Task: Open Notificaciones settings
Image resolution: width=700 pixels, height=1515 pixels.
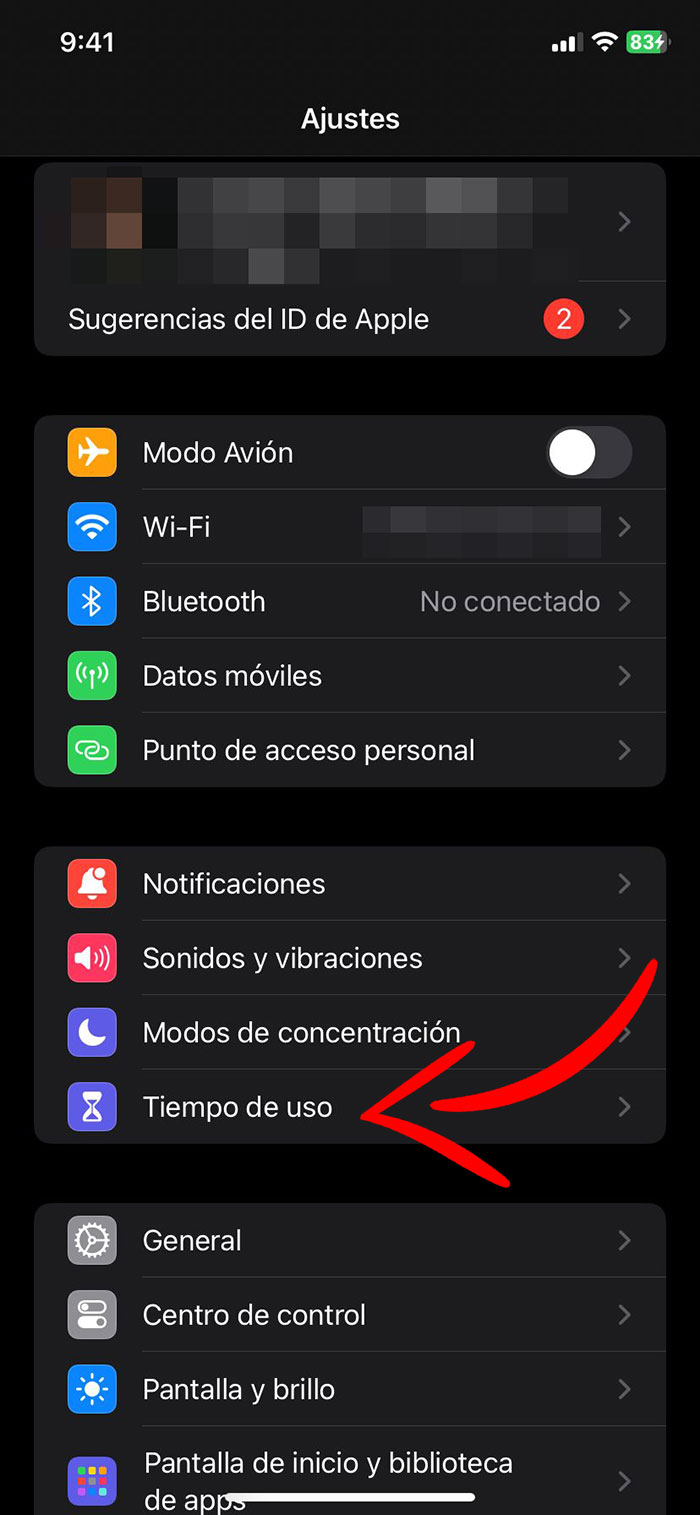Action: click(x=349, y=884)
